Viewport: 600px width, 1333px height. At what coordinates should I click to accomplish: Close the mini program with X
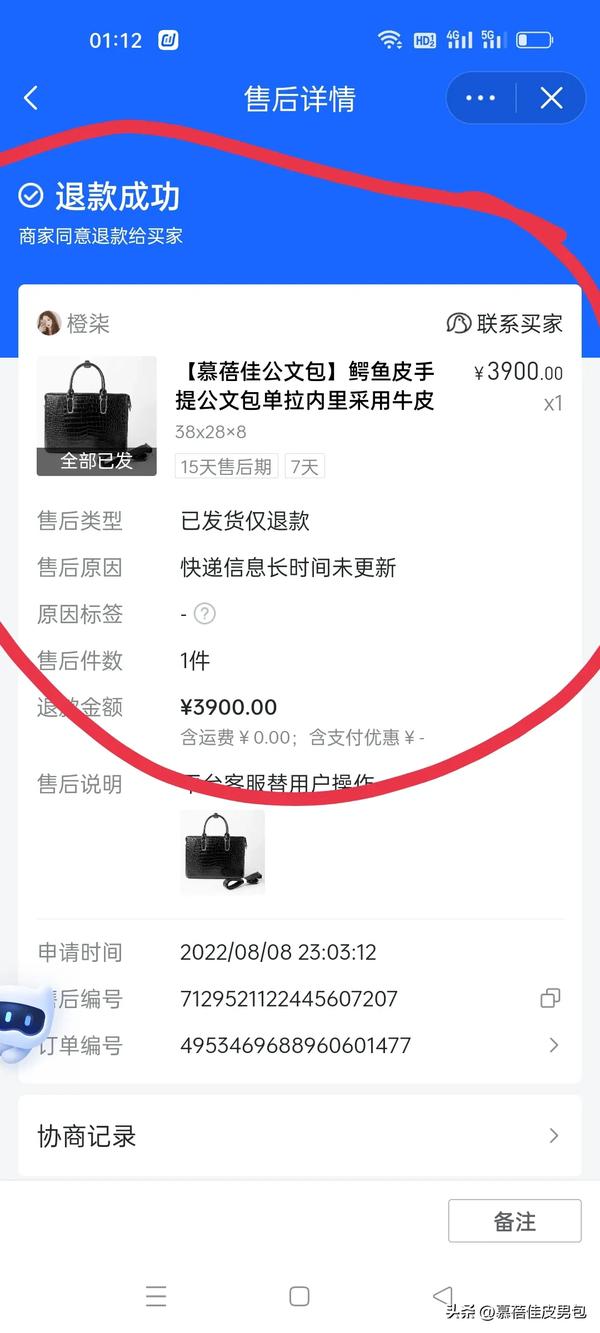(551, 98)
